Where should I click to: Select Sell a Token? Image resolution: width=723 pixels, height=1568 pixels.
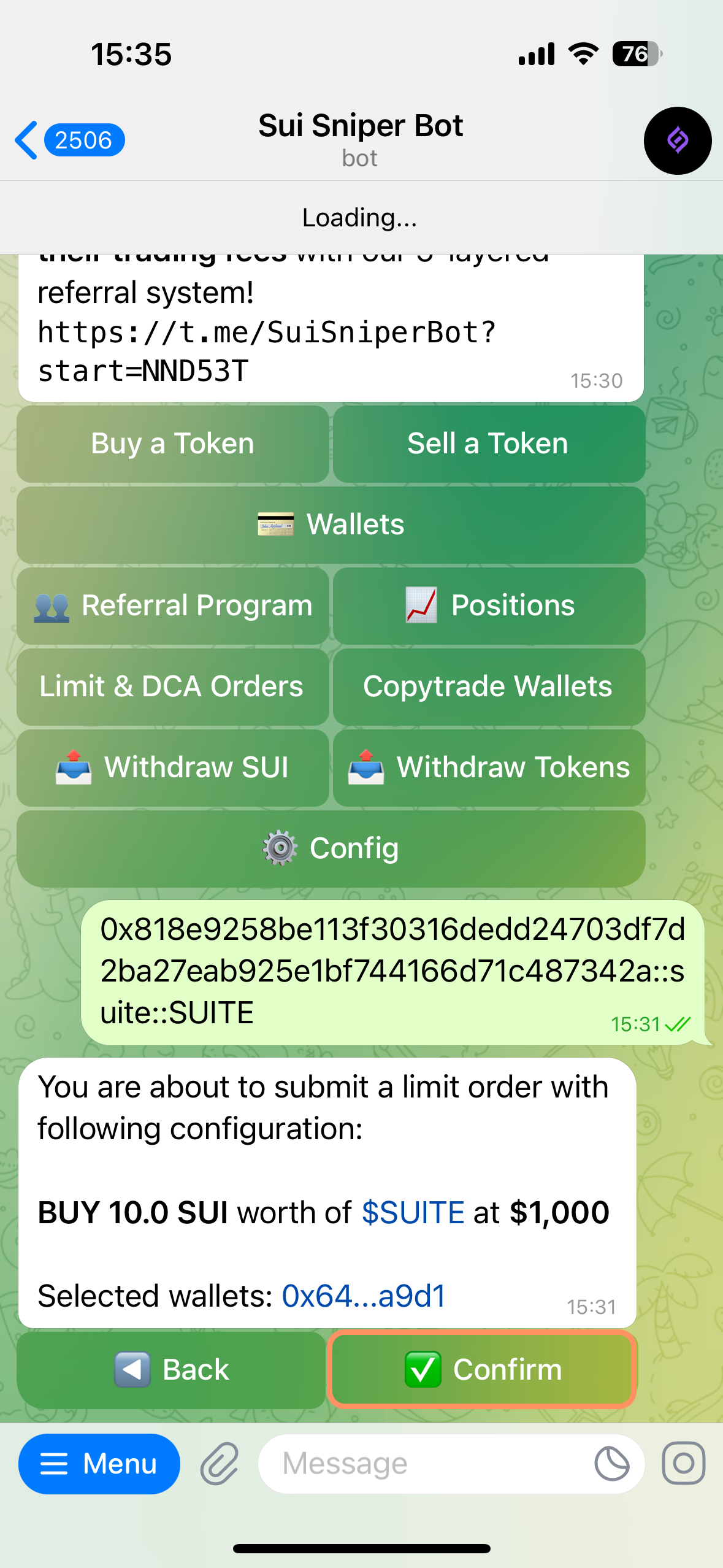(488, 444)
